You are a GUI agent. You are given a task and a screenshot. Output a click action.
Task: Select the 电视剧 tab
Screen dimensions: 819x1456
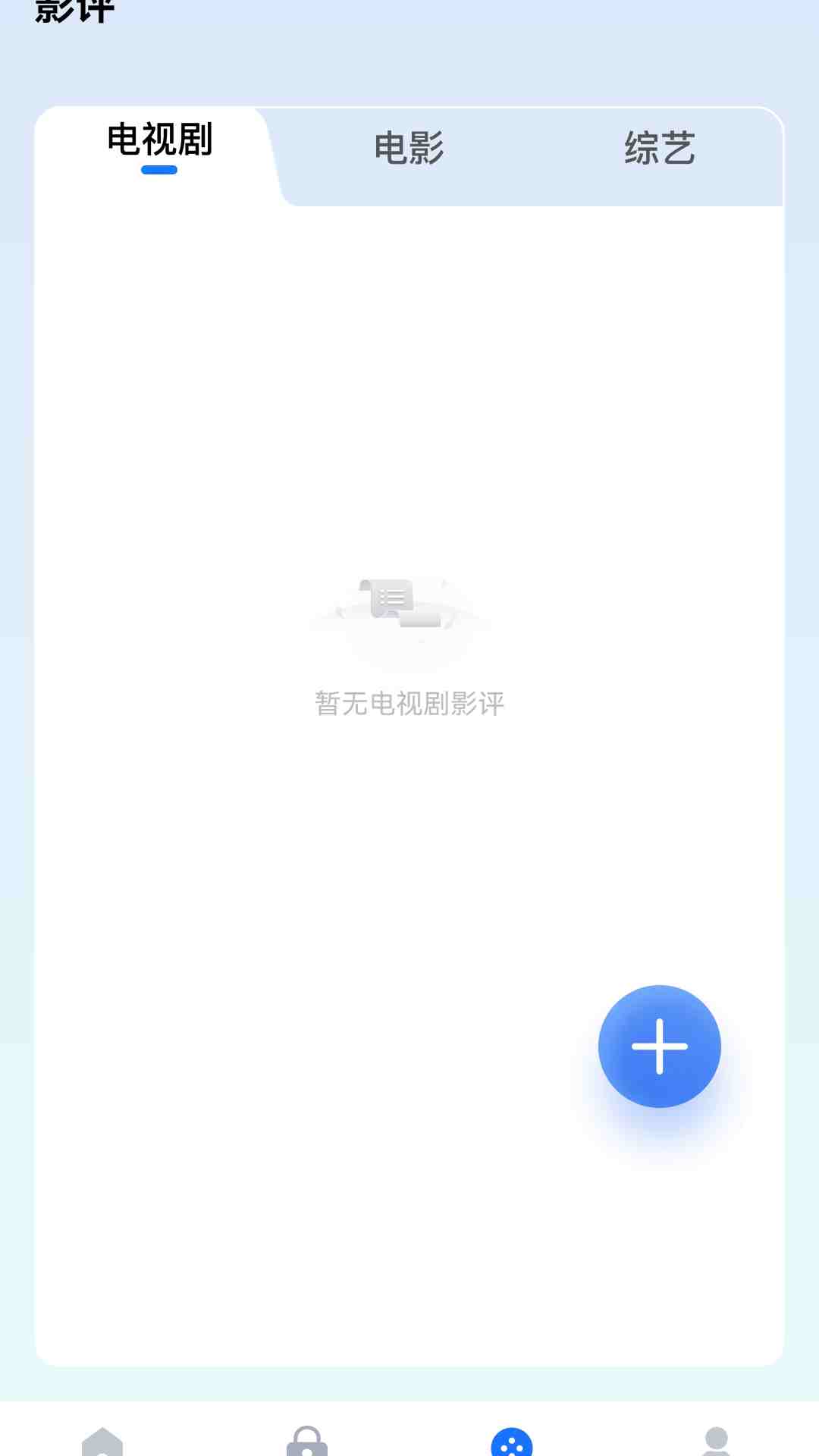pos(159,141)
